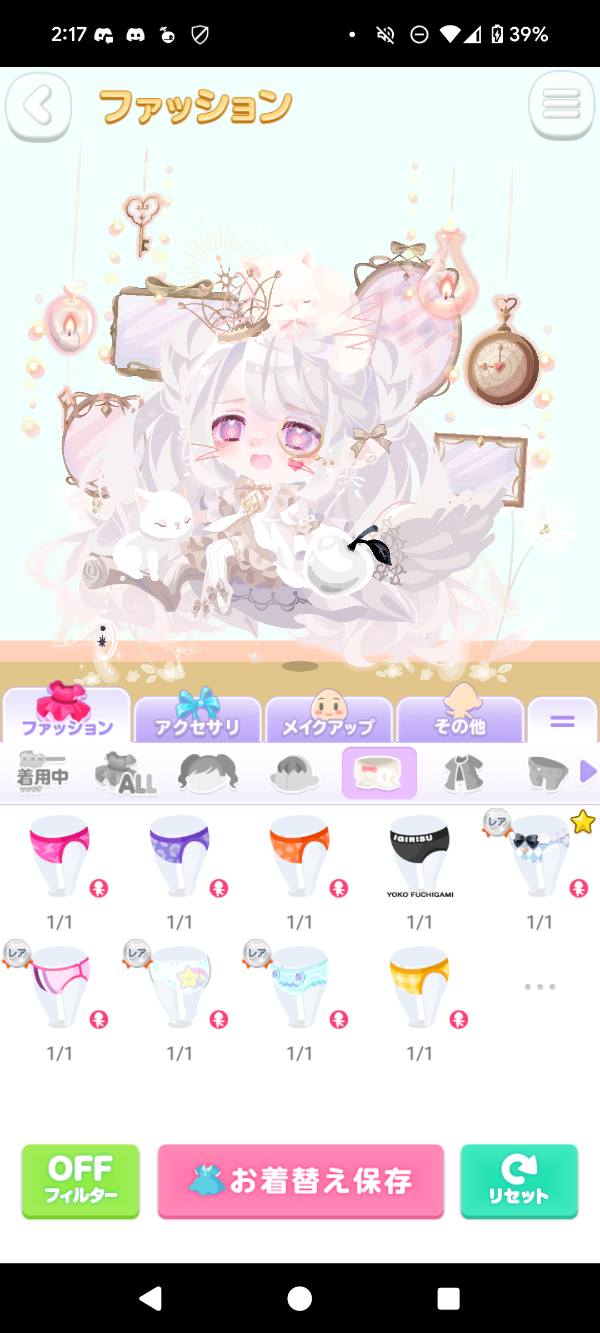The image size is (600, 1333).
Task: Select the ALL items category
Action: (x=124, y=773)
